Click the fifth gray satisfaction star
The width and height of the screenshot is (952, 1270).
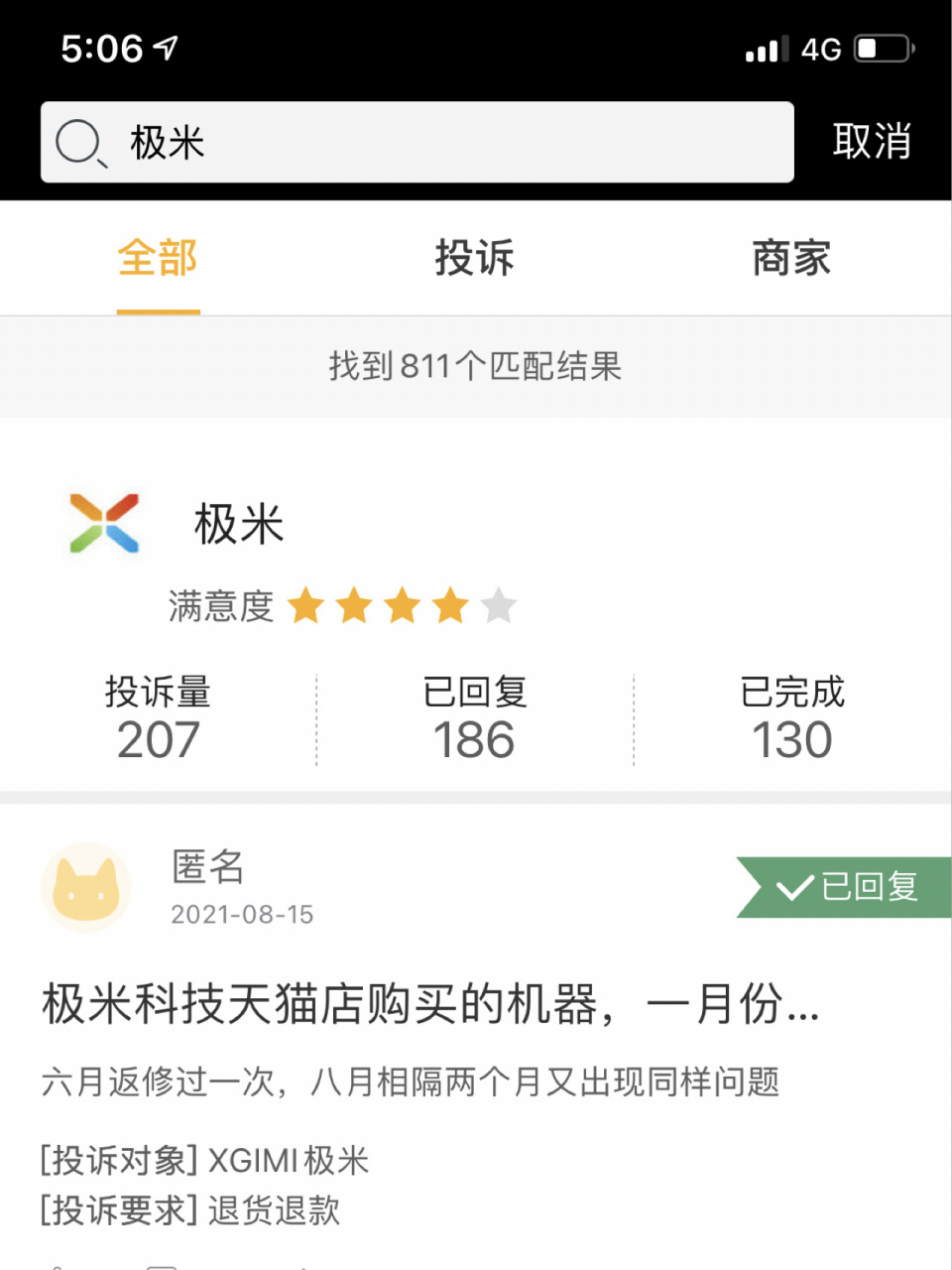pyautogui.click(x=501, y=604)
